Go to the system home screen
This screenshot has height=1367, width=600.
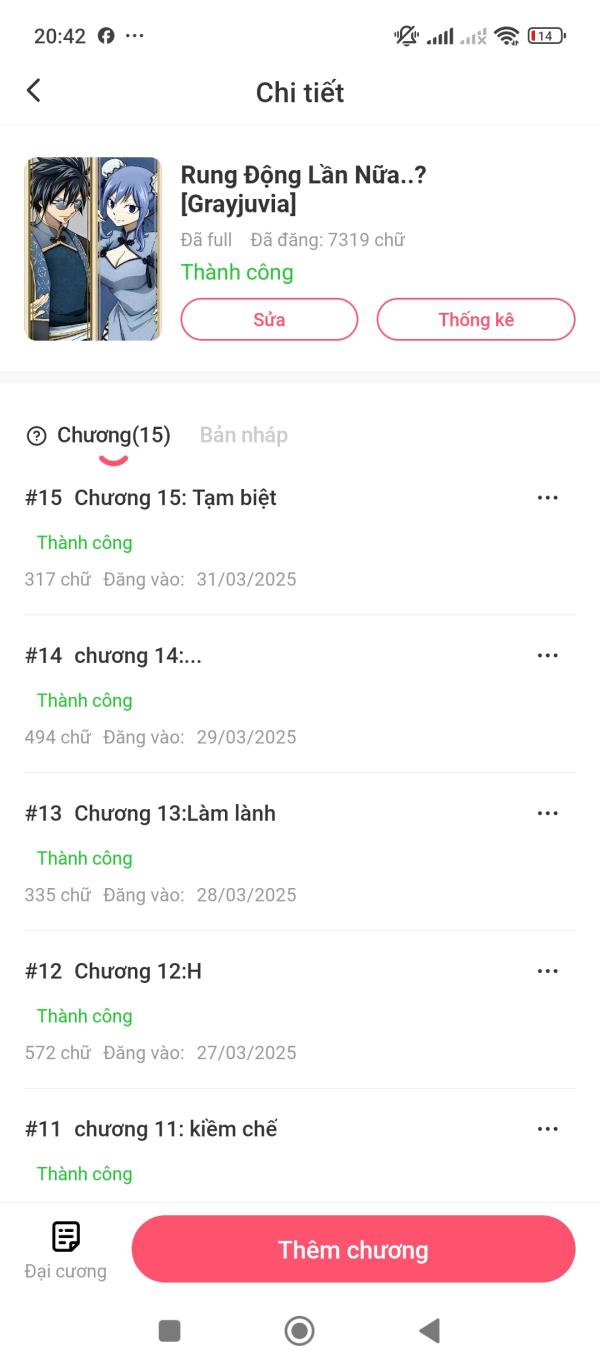pyautogui.click(x=299, y=1330)
